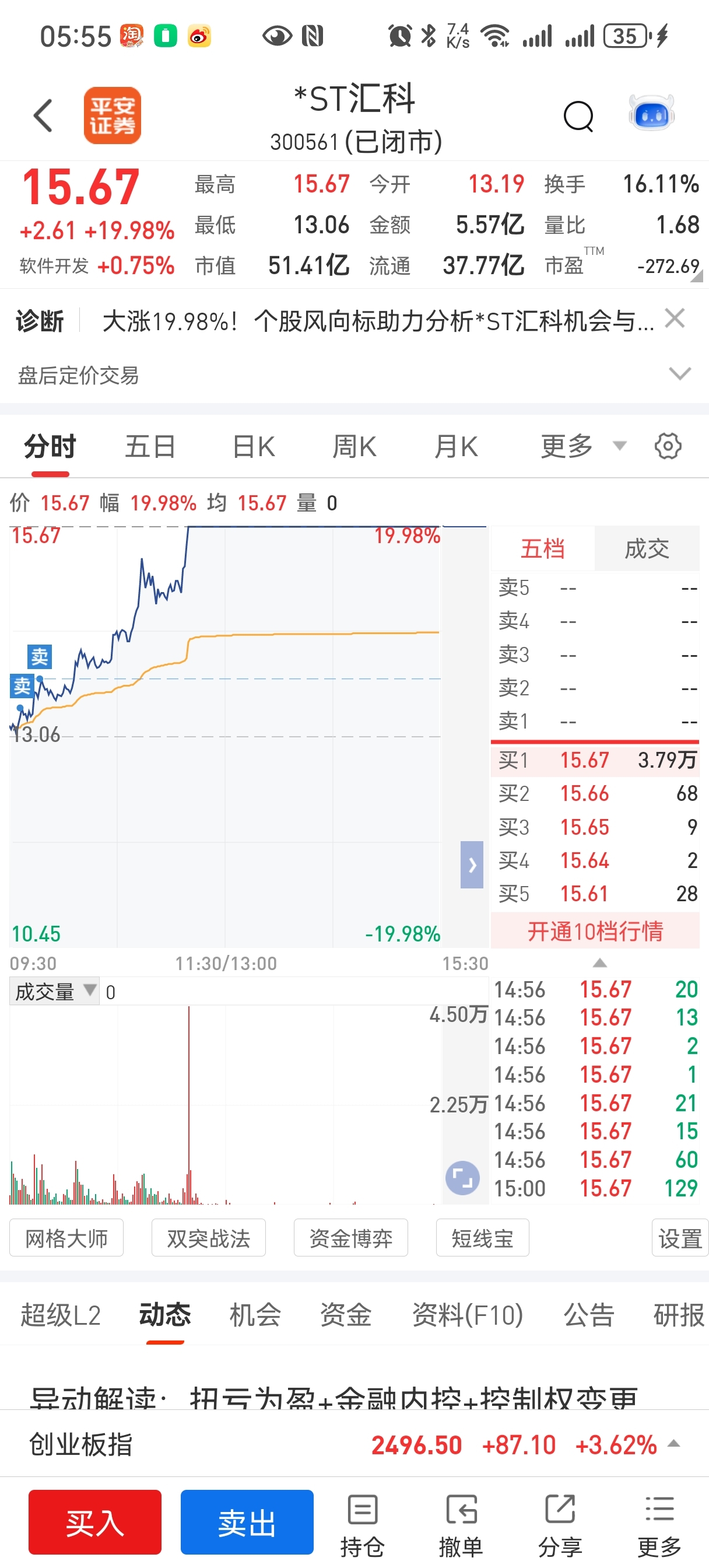709x1568 pixels.
Task: Go back using the top-left arrow
Action: click(43, 116)
